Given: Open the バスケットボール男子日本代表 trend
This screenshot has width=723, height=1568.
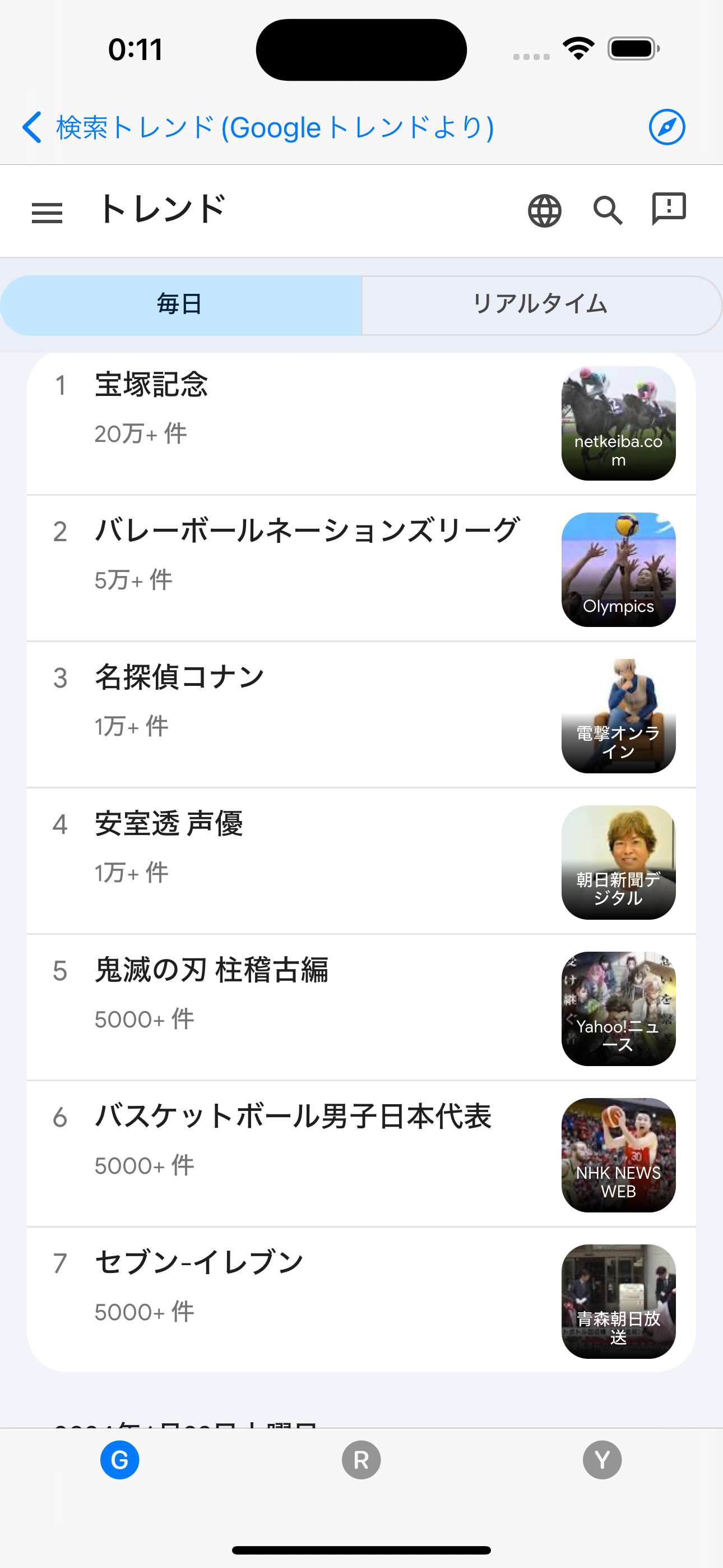Looking at the screenshot, I should pyautogui.click(x=361, y=1154).
